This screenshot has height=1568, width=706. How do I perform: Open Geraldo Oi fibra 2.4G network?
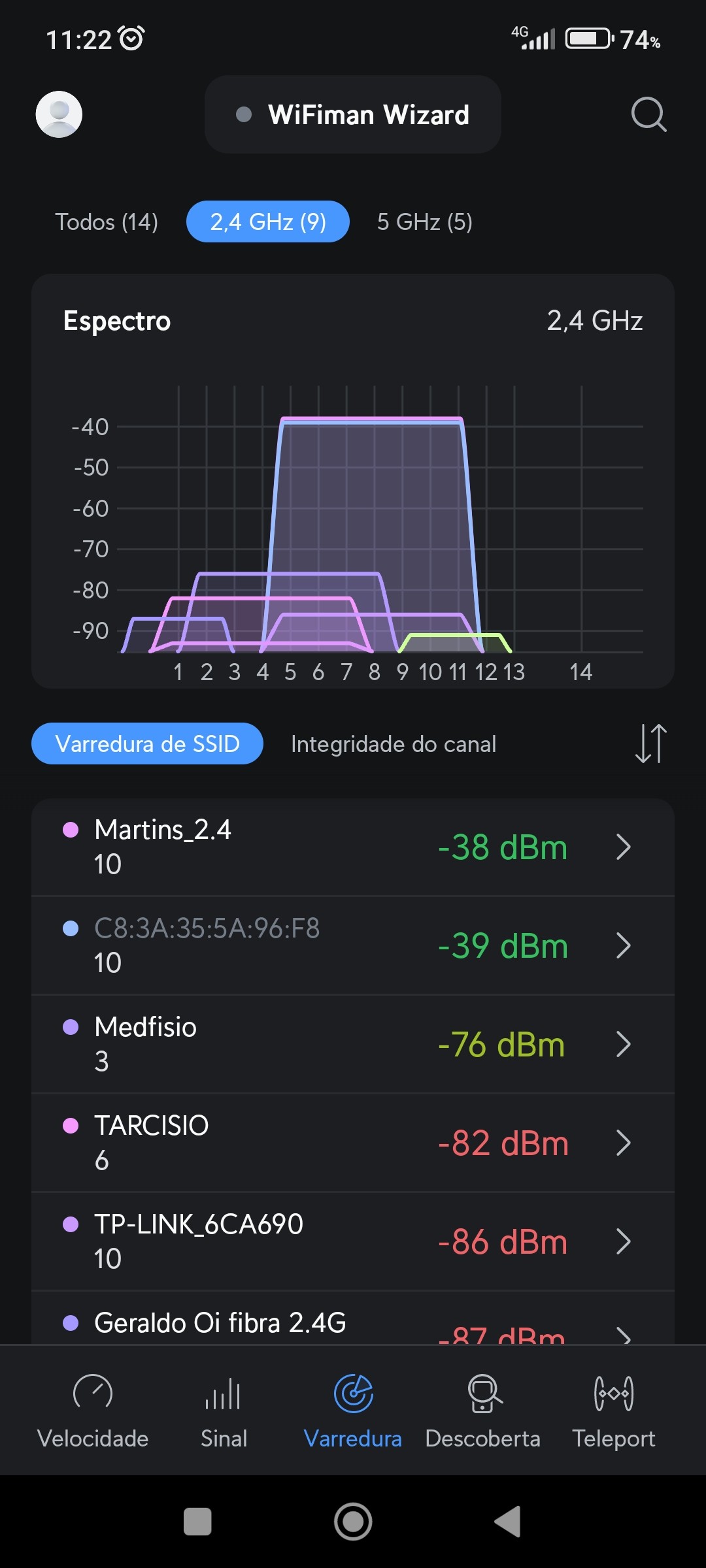pos(353,1324)
